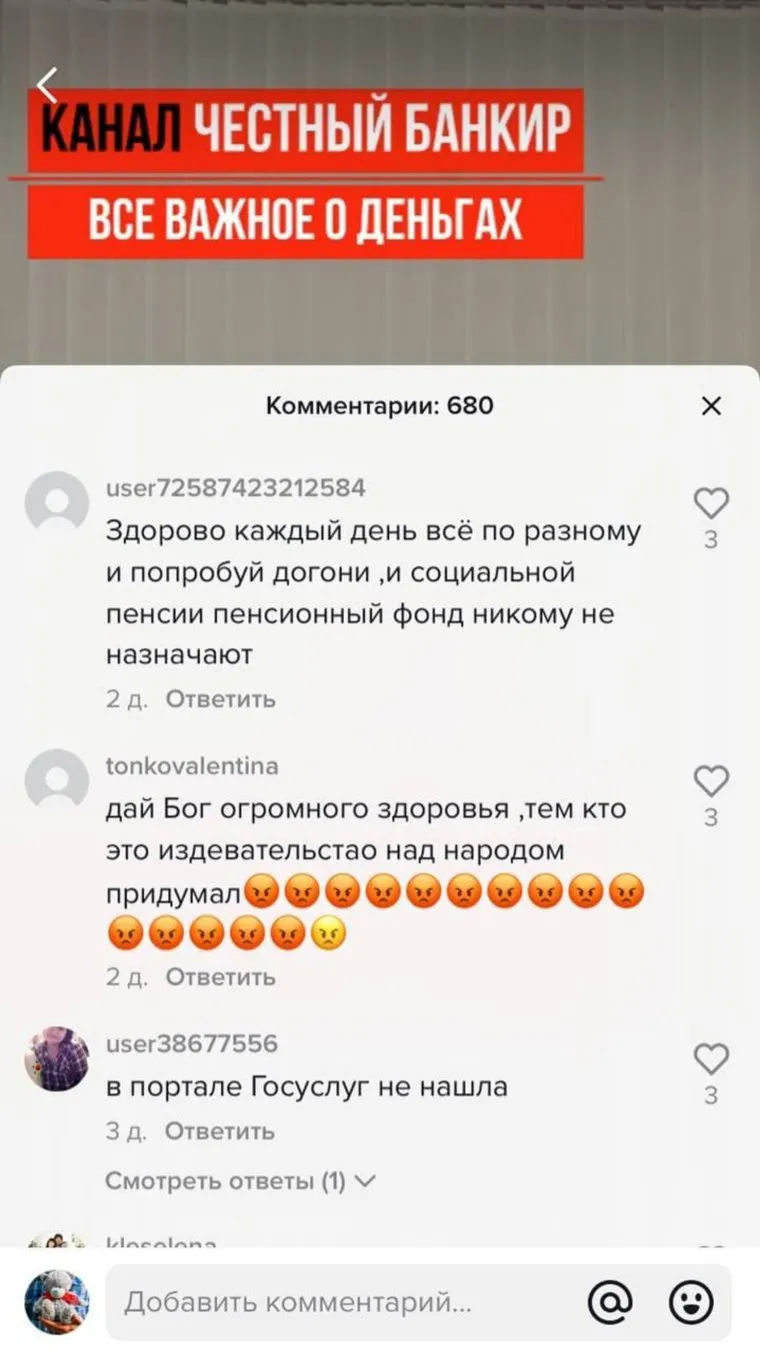This screenshot has height=1353, width=760.
Task: Go back with the top-left arrow
Action: (47, 85)
